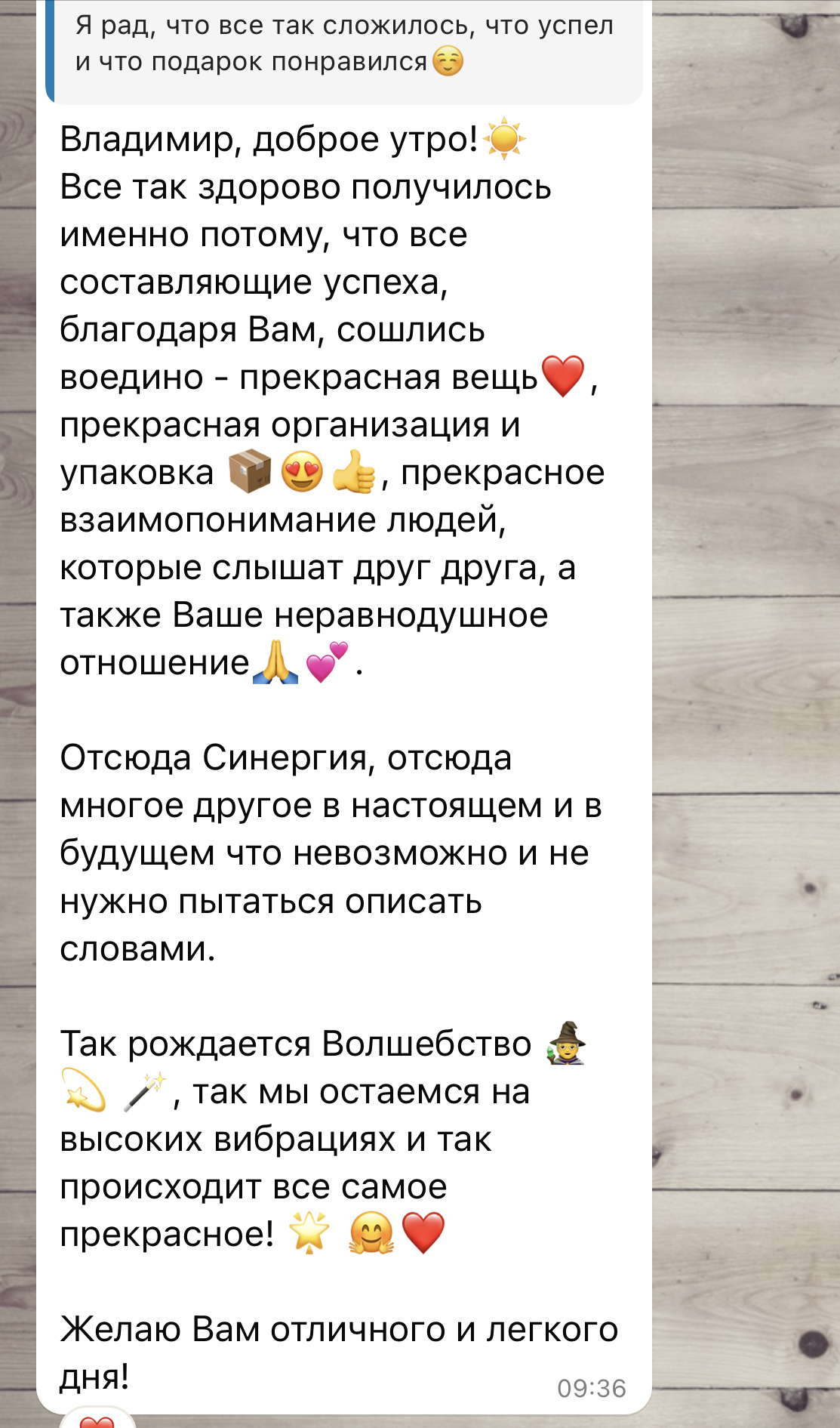This screenshot has width=840, height=1428.
Task: Tap the heart reaction under the message
Action: 97,1420
